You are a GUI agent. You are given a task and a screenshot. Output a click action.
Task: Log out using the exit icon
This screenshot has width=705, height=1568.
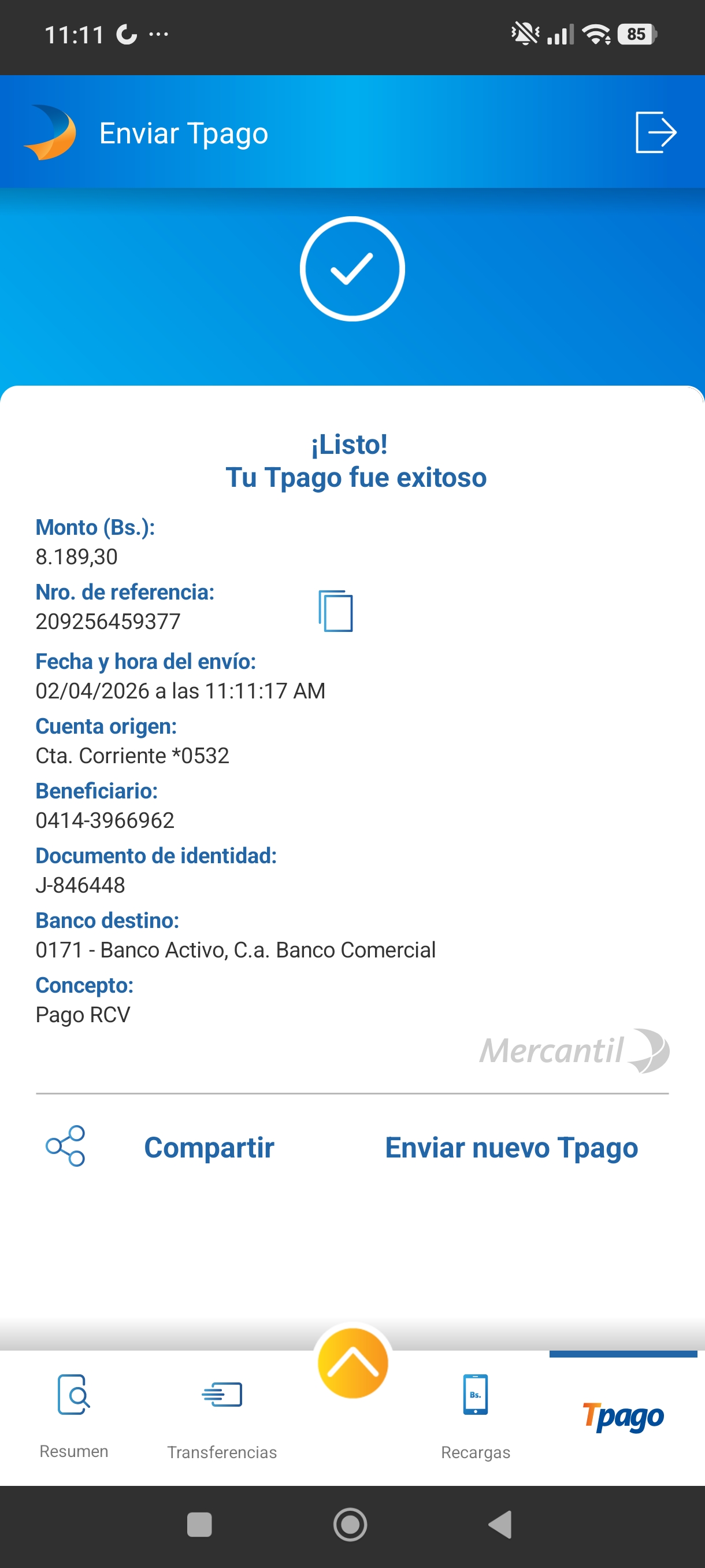656,132
